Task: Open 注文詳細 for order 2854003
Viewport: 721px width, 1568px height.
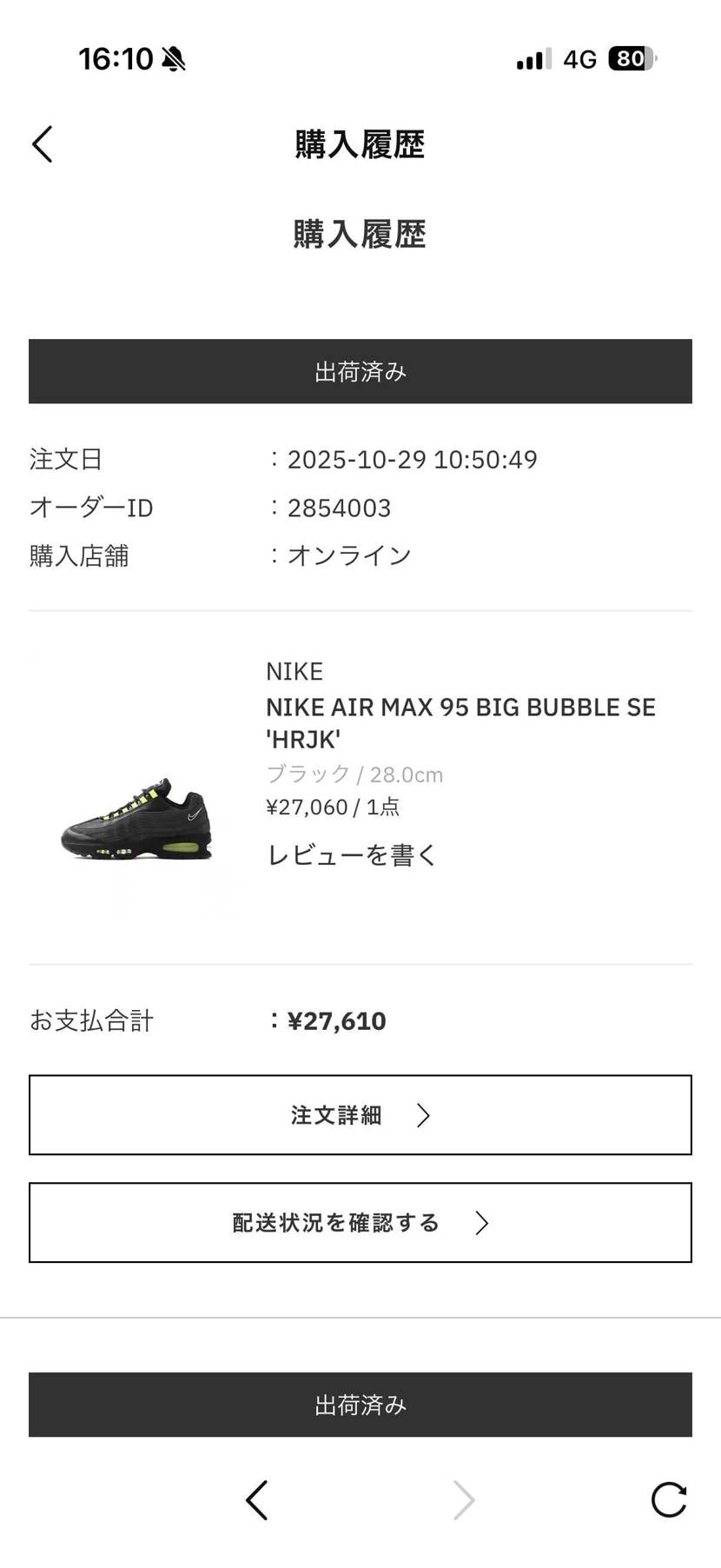Action: 360,1115
